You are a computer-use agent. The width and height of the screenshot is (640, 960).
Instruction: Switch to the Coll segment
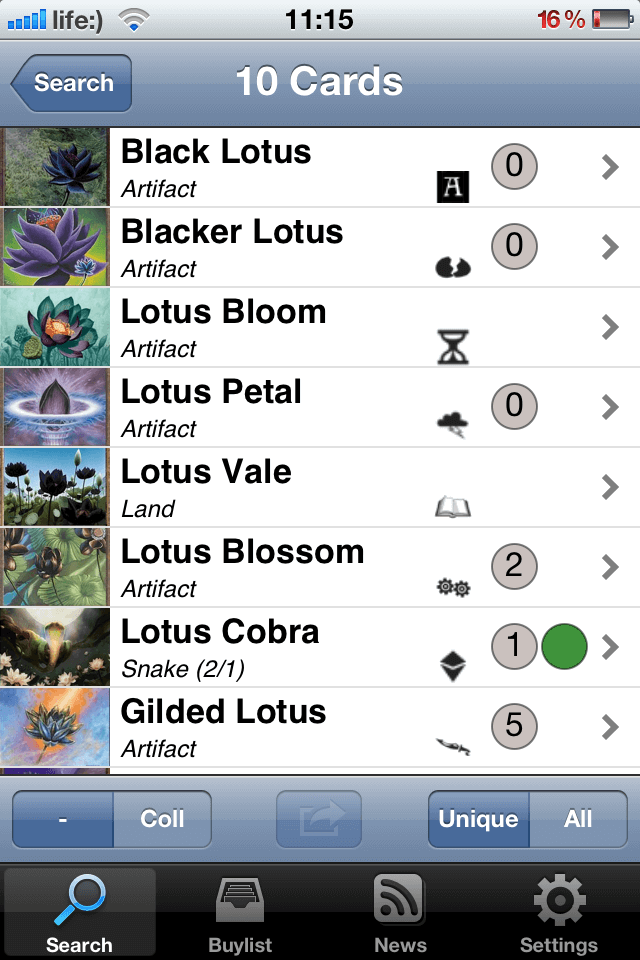tap(162, 819)
